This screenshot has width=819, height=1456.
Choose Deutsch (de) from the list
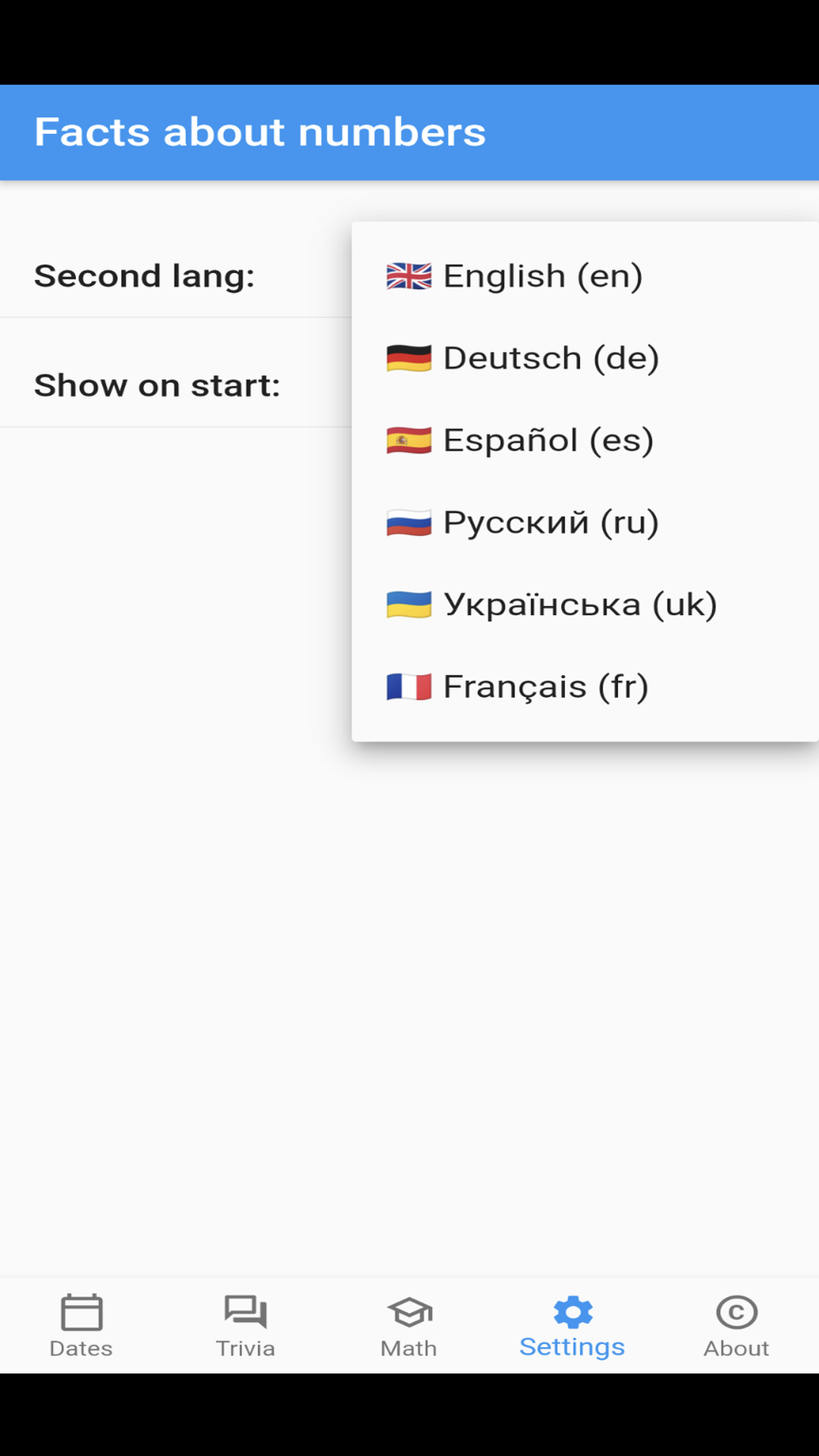click(585, 358)
